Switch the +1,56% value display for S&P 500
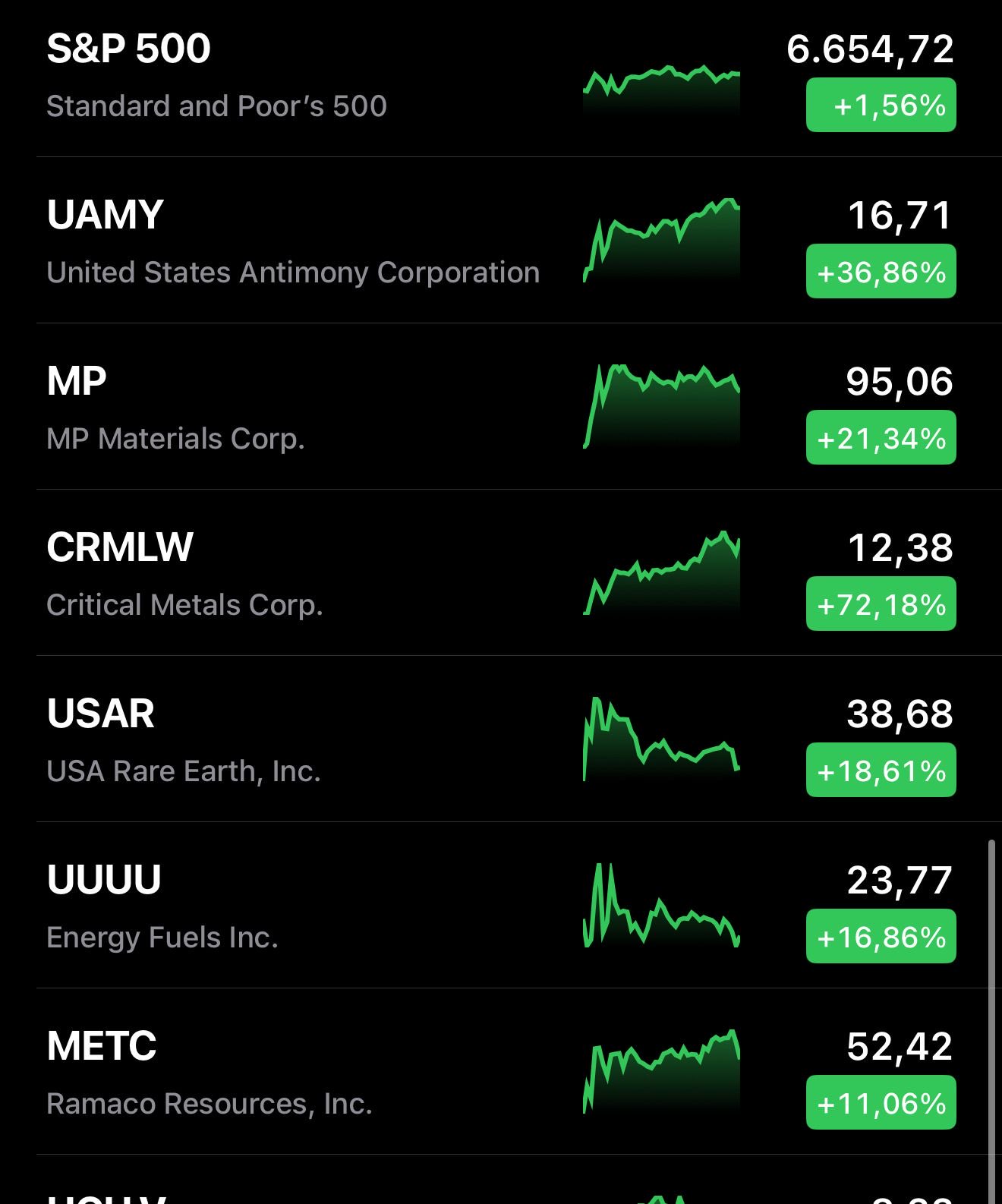The width and height of the screenshot is (1002, 1204). [881, 106]
